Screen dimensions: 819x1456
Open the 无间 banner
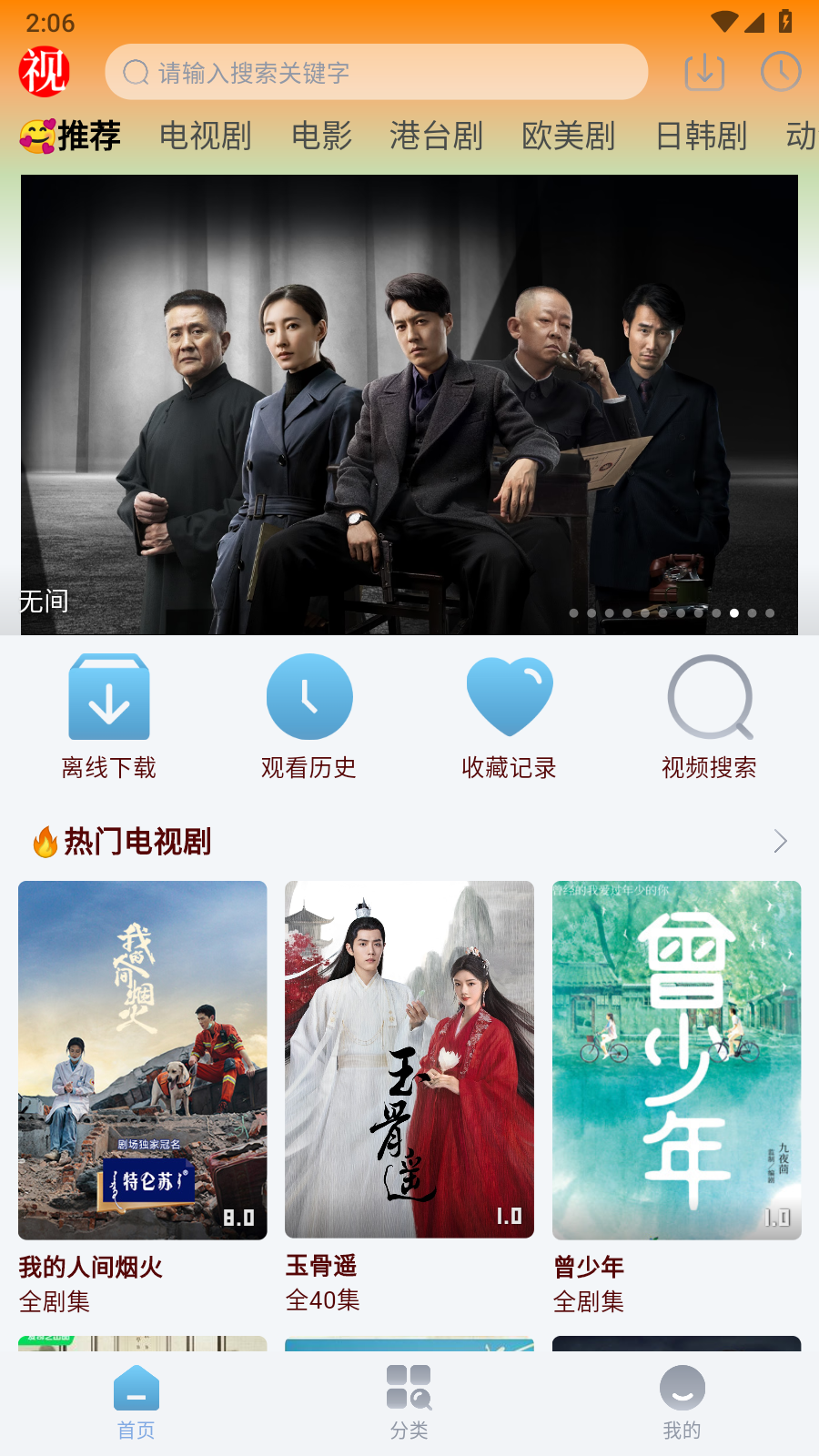click(409, 404)
